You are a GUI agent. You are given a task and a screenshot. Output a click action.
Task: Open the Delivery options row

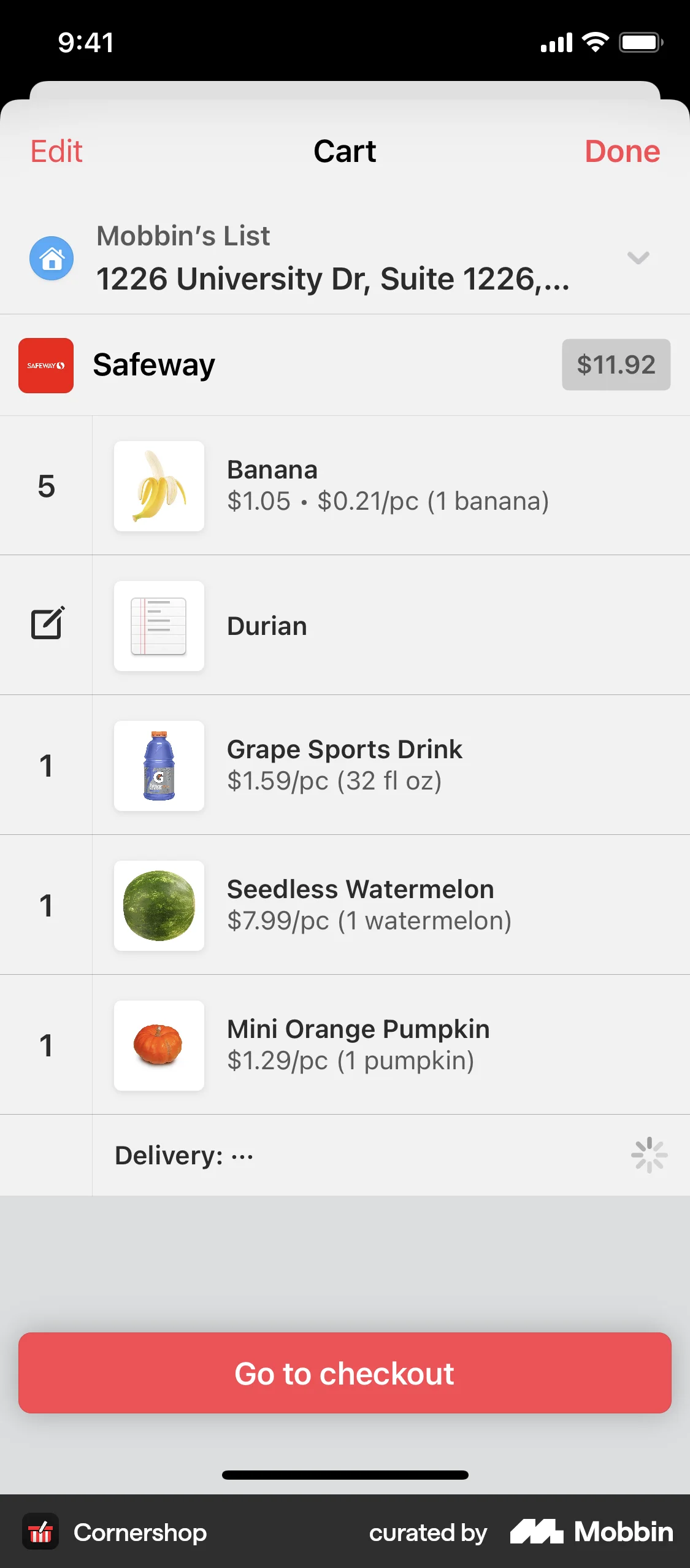click(343, 1155)
